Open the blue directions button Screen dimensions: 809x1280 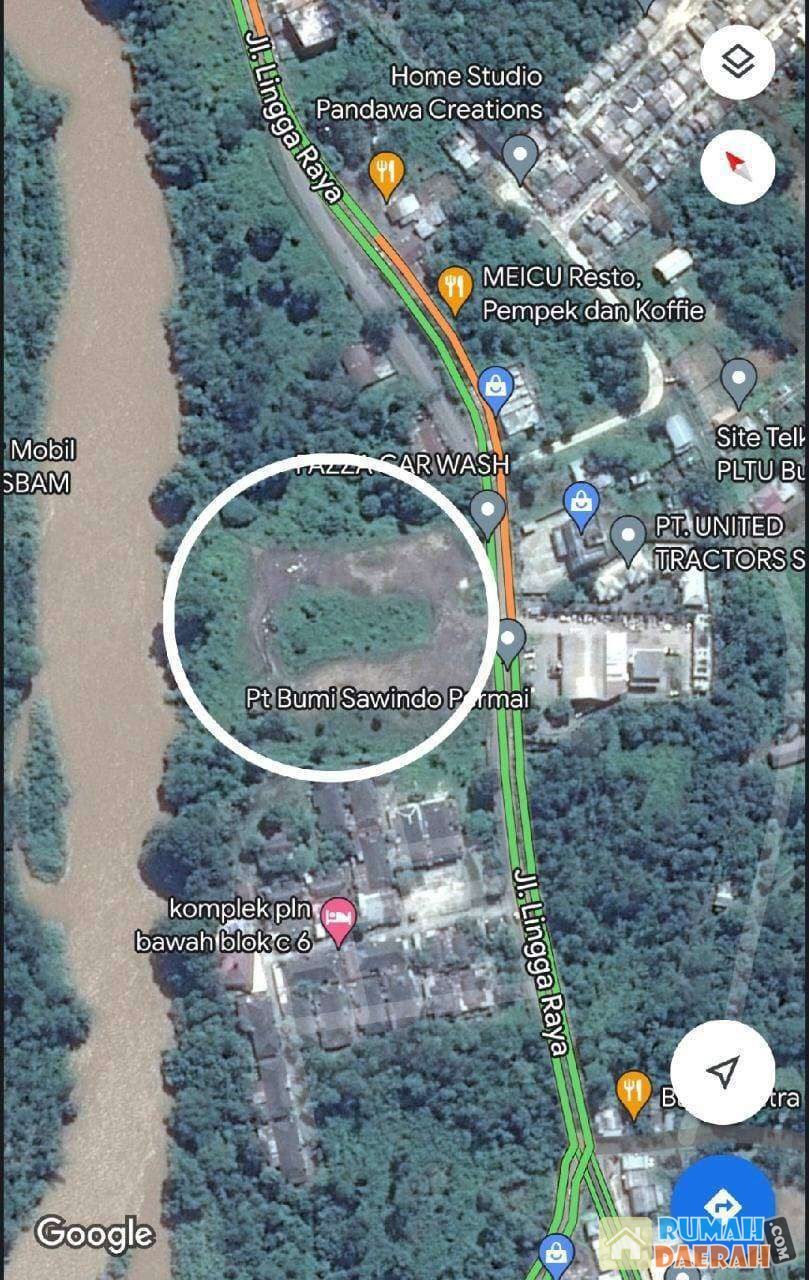click(722, 1205)
